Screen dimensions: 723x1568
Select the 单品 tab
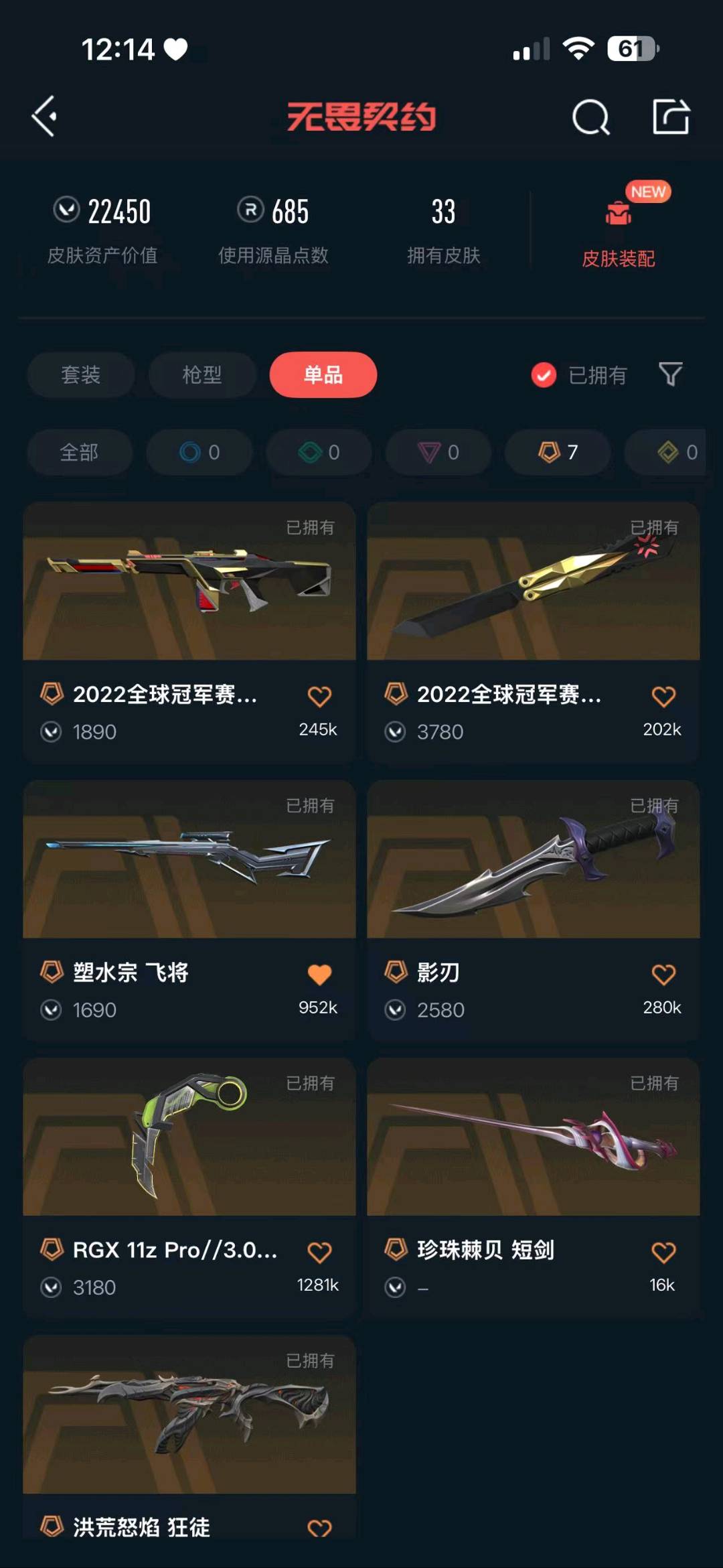[x=323, y=374]
